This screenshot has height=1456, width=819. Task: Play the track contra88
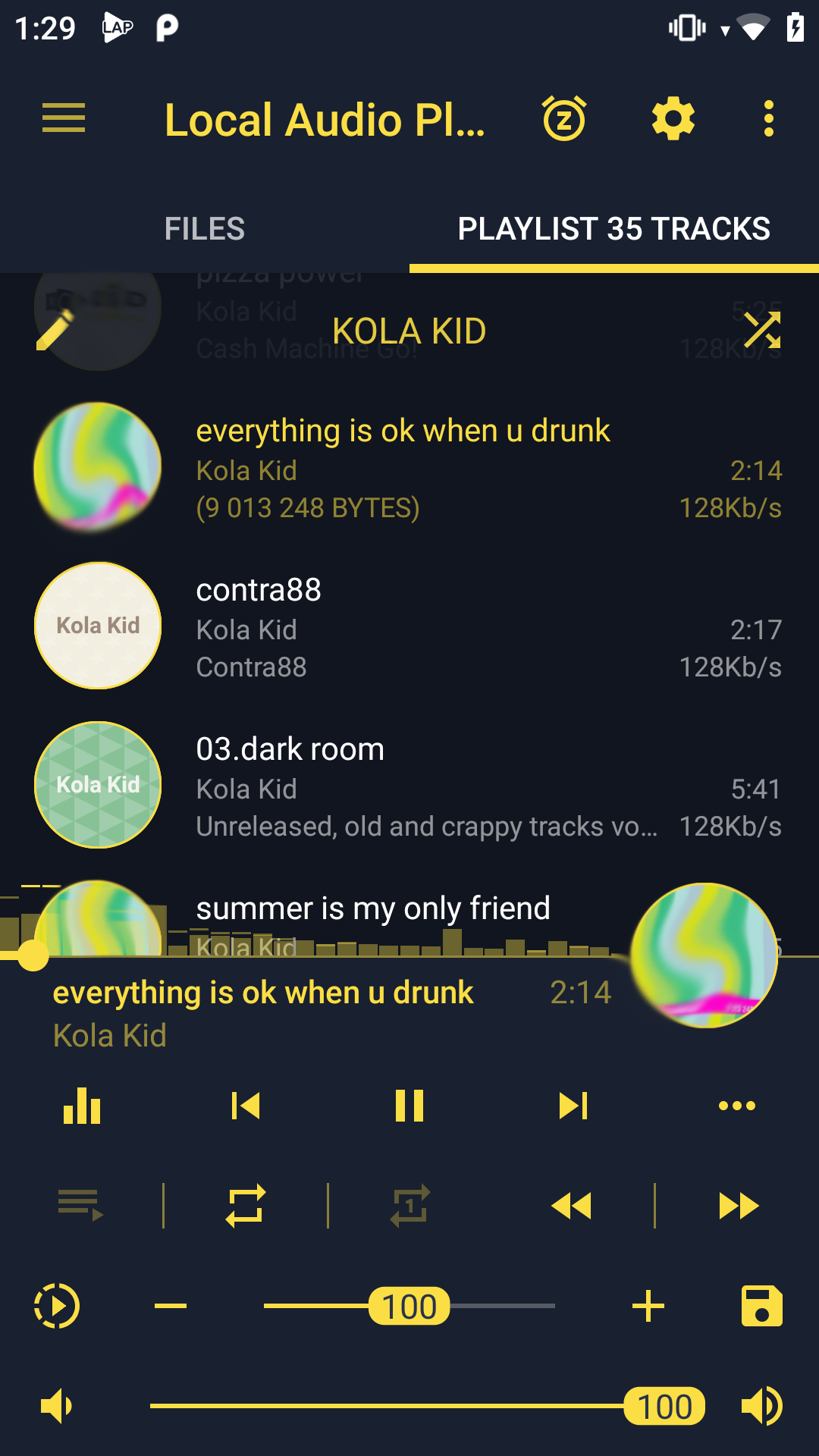point(409,627)
